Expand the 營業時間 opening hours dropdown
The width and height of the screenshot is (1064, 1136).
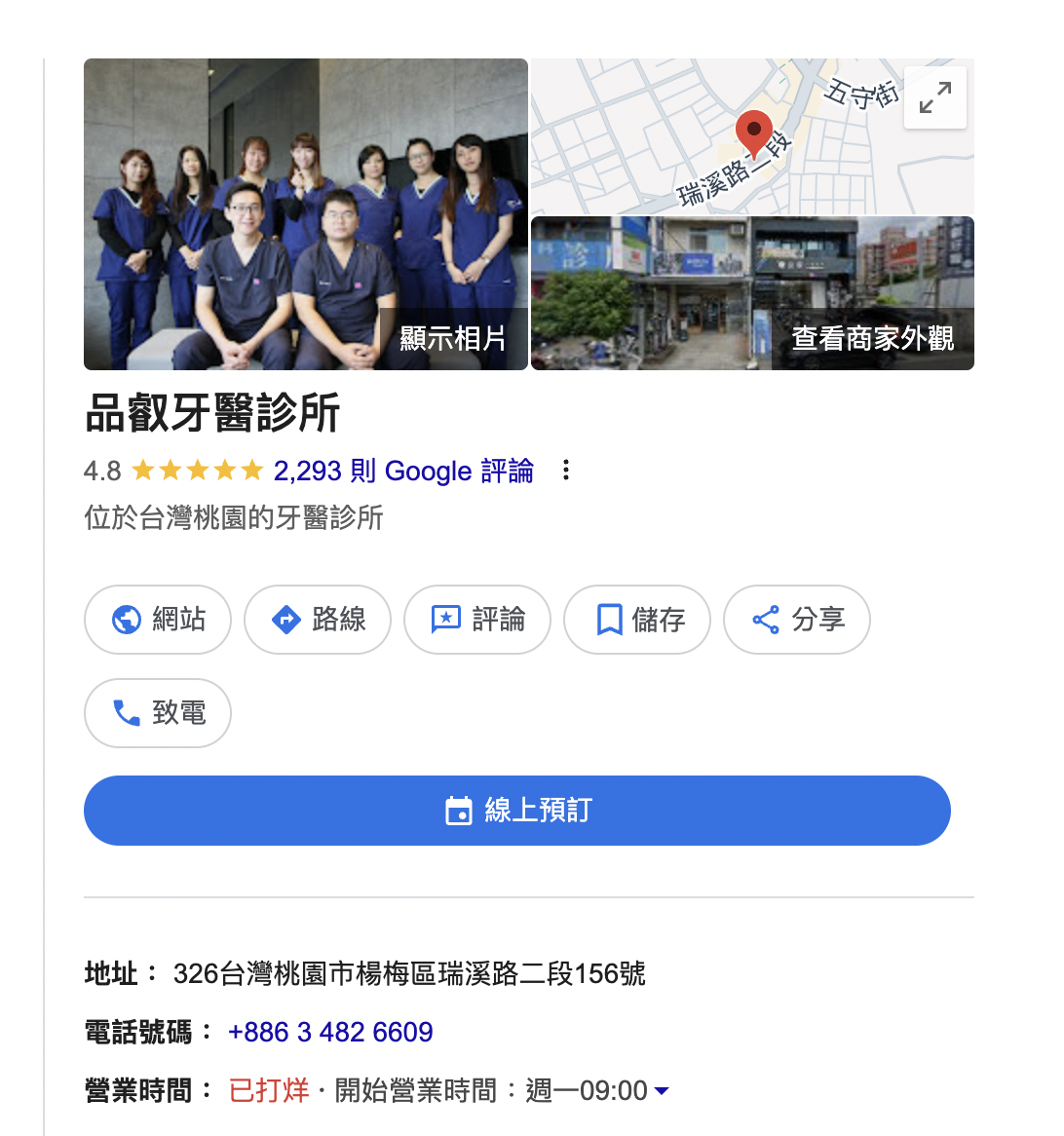662,1091
